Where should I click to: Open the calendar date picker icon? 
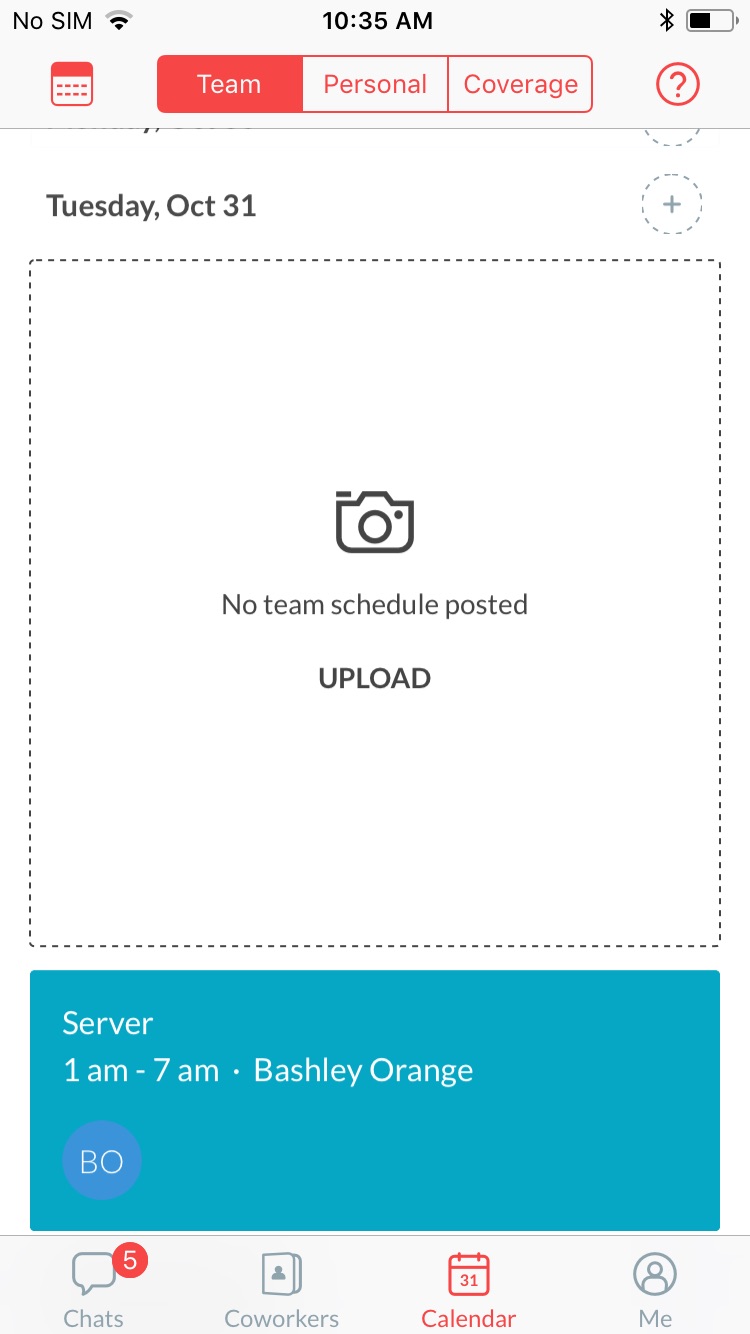[x=72, y=84]
